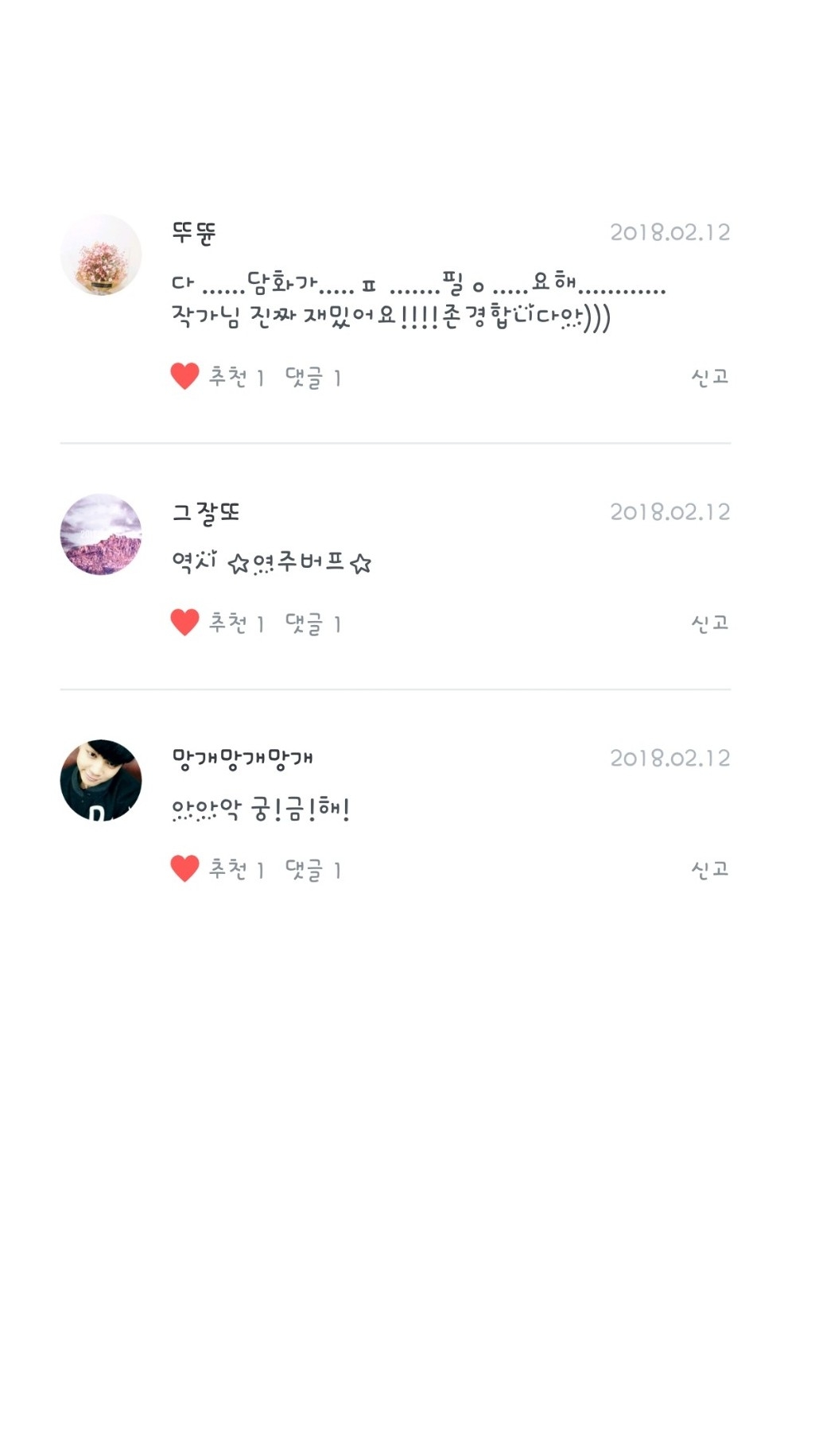The height and width of the screenshot is (1456, 819).
Task: Open 망개망개망개's profile picture
Action: [101, 780]
